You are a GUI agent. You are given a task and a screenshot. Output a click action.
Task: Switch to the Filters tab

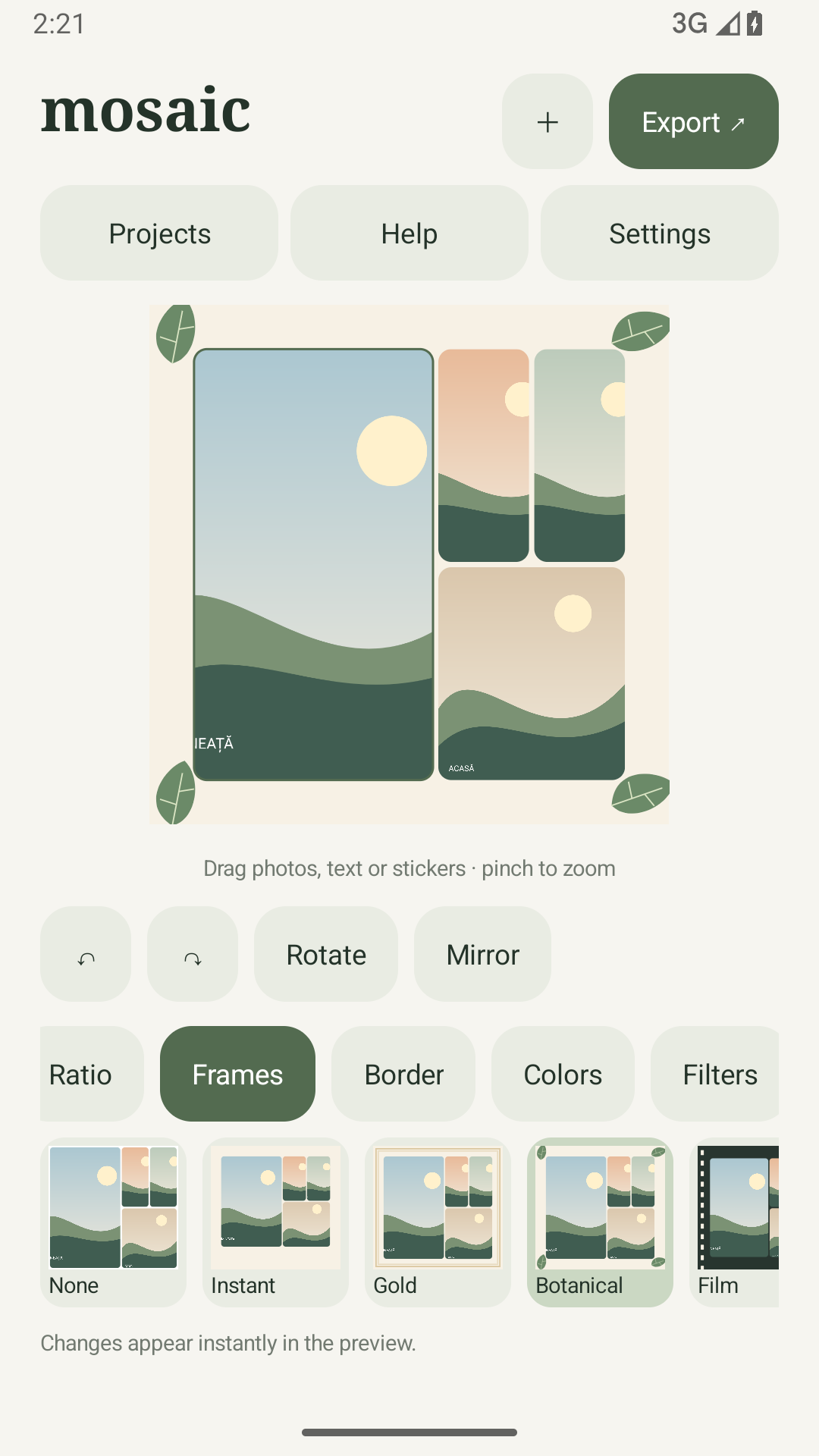(x=715, y=1074)
